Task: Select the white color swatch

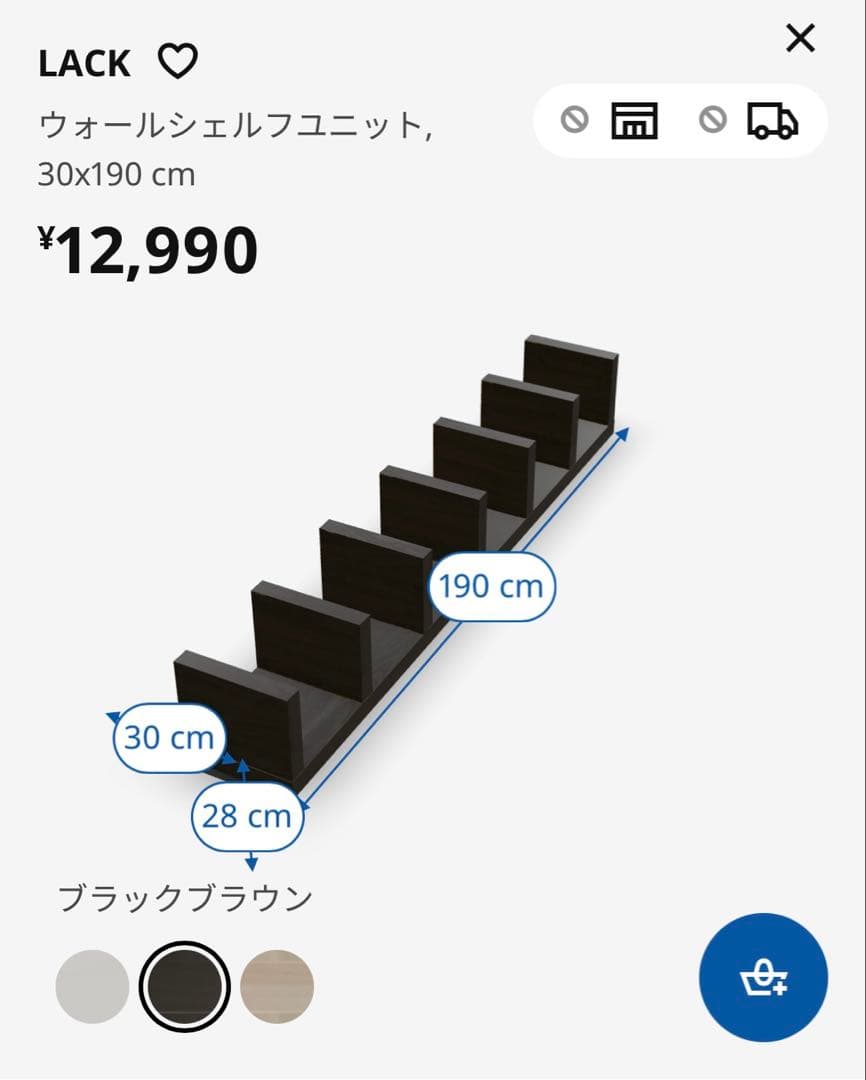Action: pyautogui.click(x=90, y=985)
